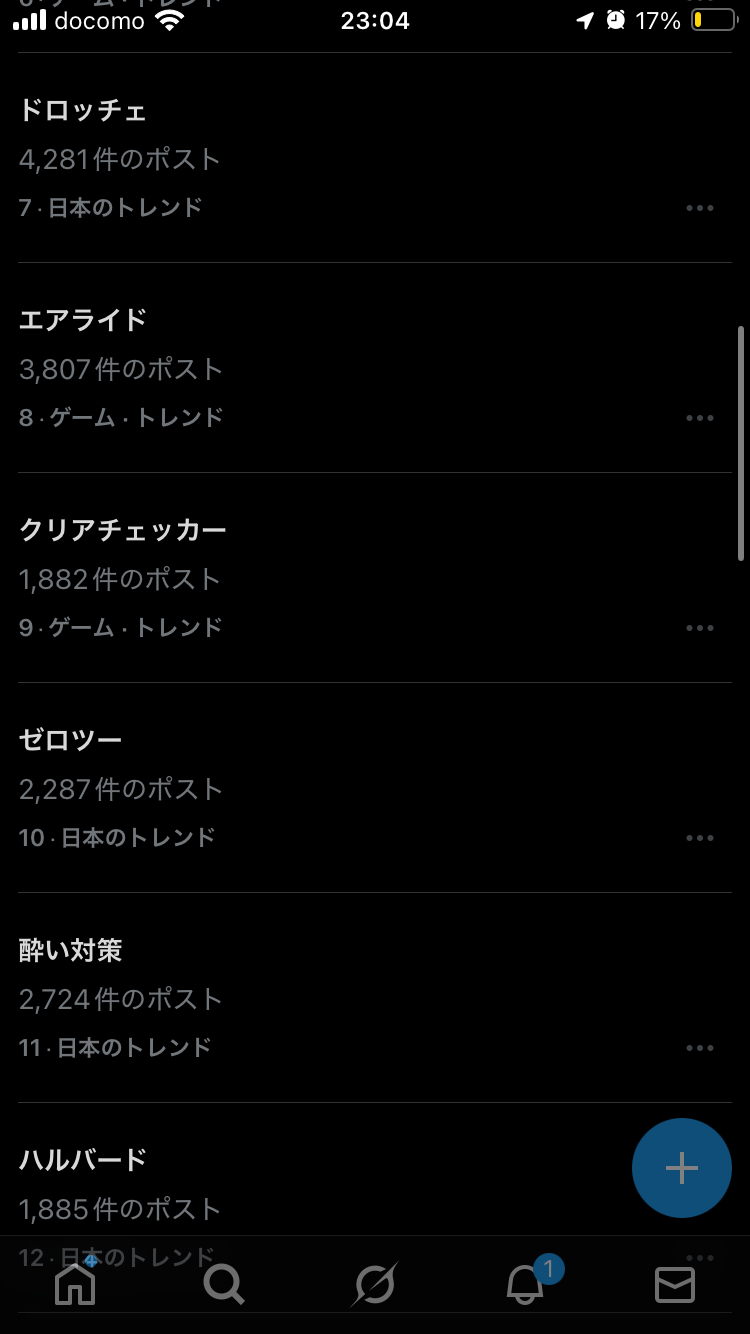Open the ハルバード trend

tap(84, 1161)
